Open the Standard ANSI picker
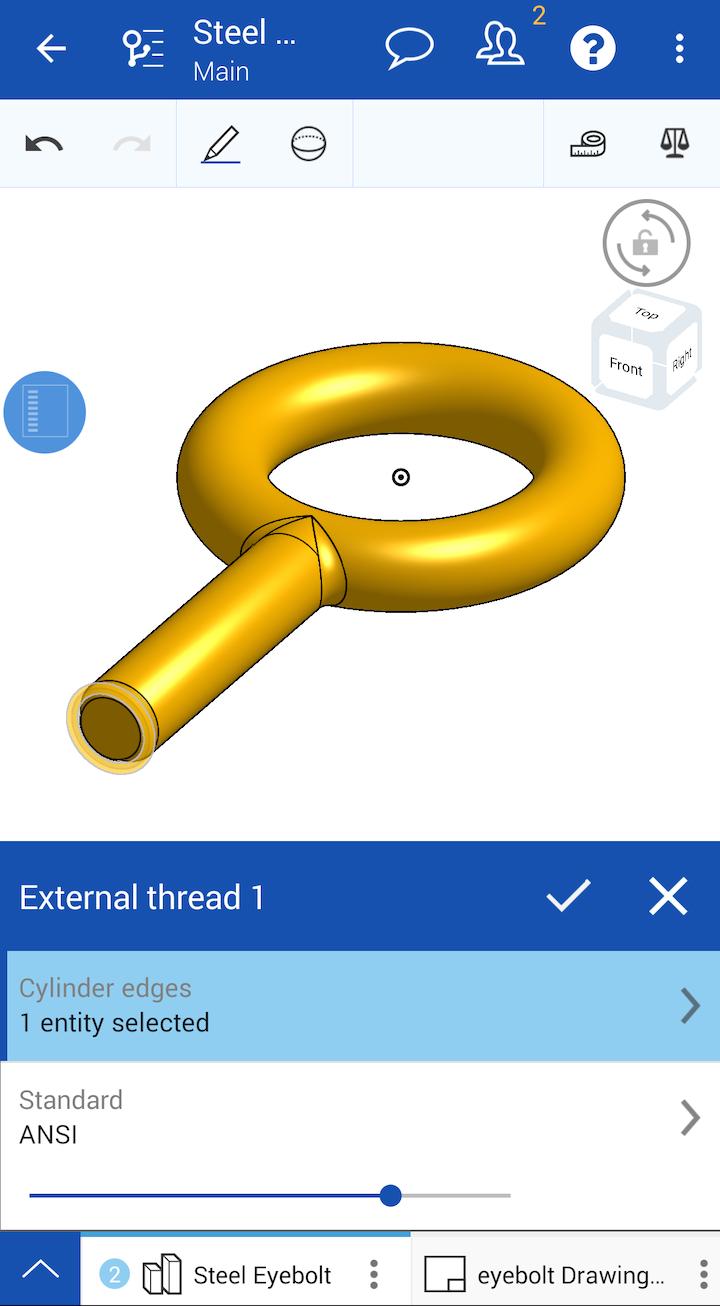Viewport: 720px width, 1306px height. [360, 1117]
